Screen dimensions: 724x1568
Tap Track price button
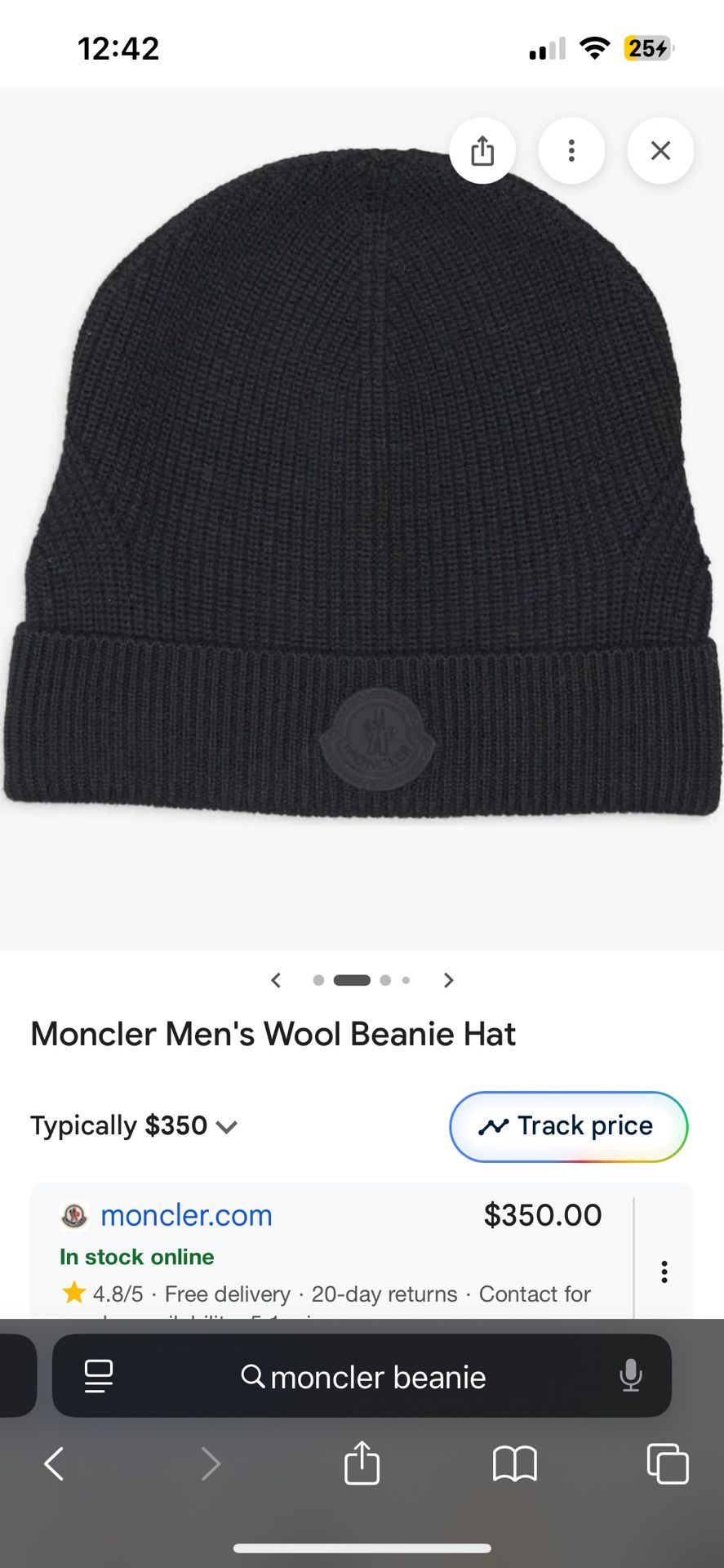(x=569, y=1126)
